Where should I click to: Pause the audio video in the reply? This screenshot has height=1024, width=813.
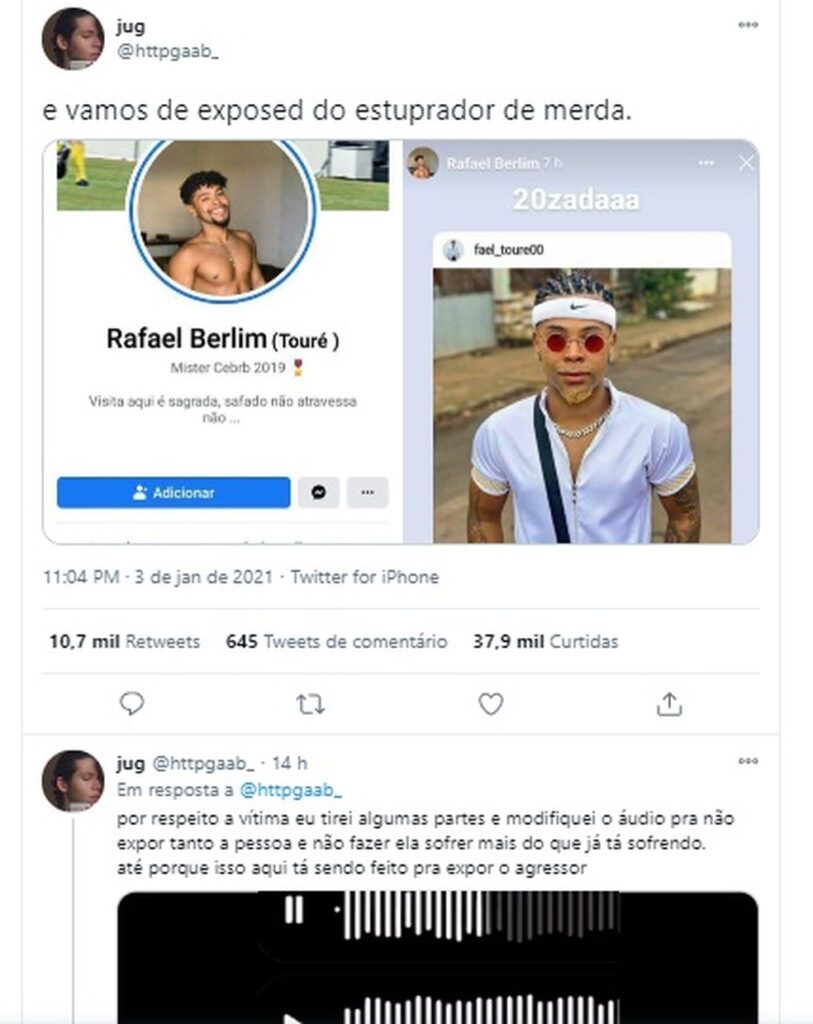point(294,909)
